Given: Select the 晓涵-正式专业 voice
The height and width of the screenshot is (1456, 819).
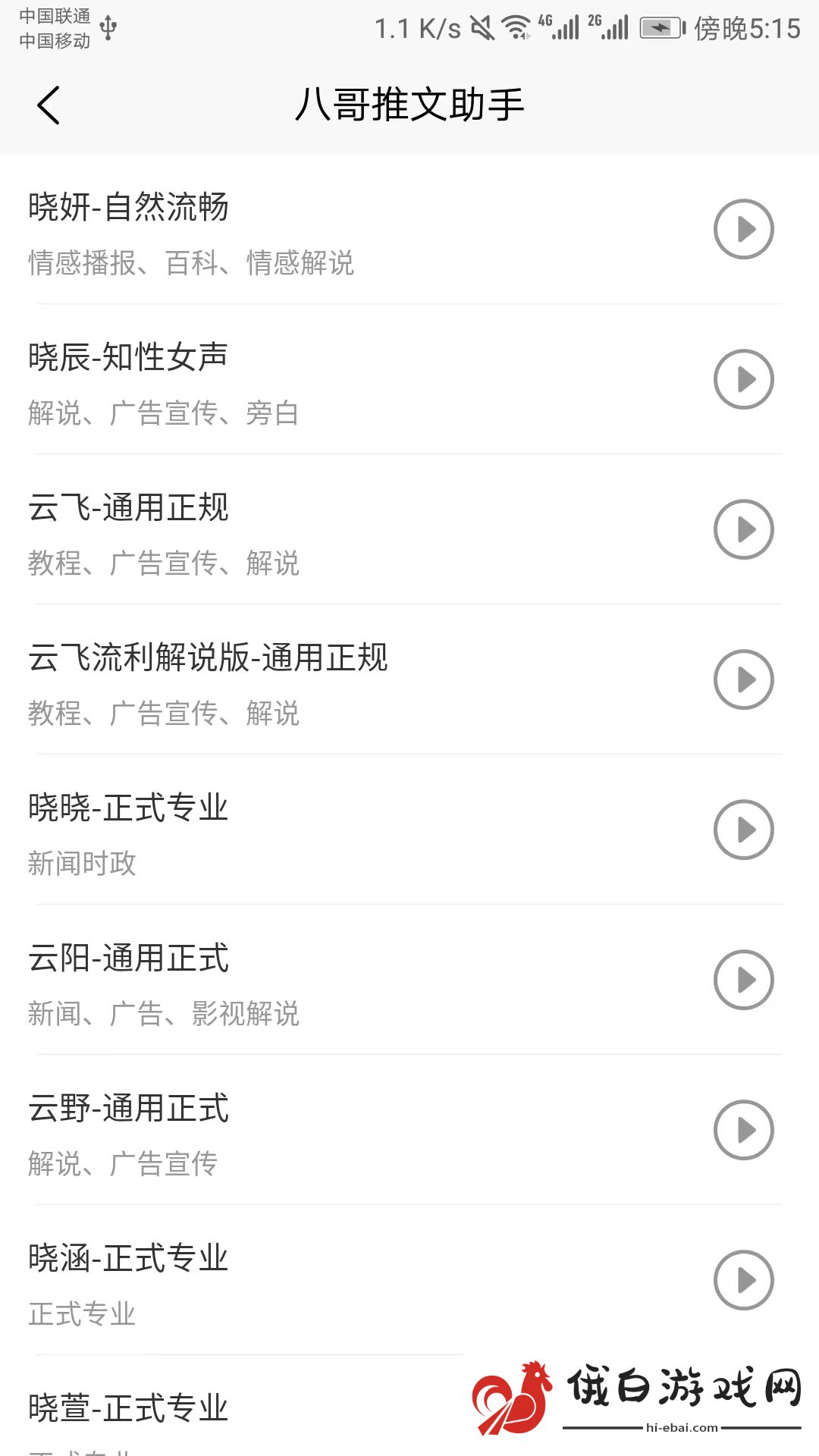Looking at the screenshot, I should pos(409,1280).
